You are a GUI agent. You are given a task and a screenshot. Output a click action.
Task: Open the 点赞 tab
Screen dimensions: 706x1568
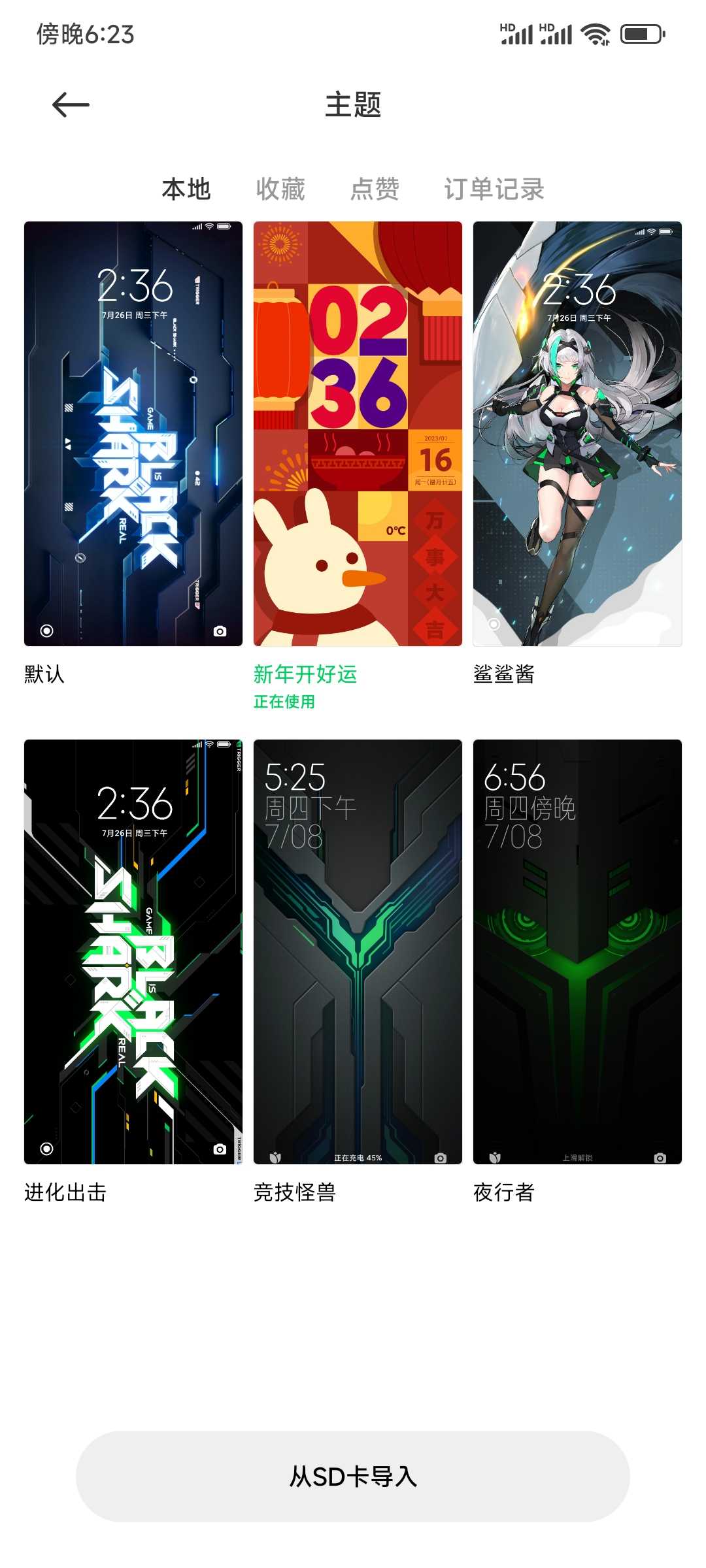(375, 189)
